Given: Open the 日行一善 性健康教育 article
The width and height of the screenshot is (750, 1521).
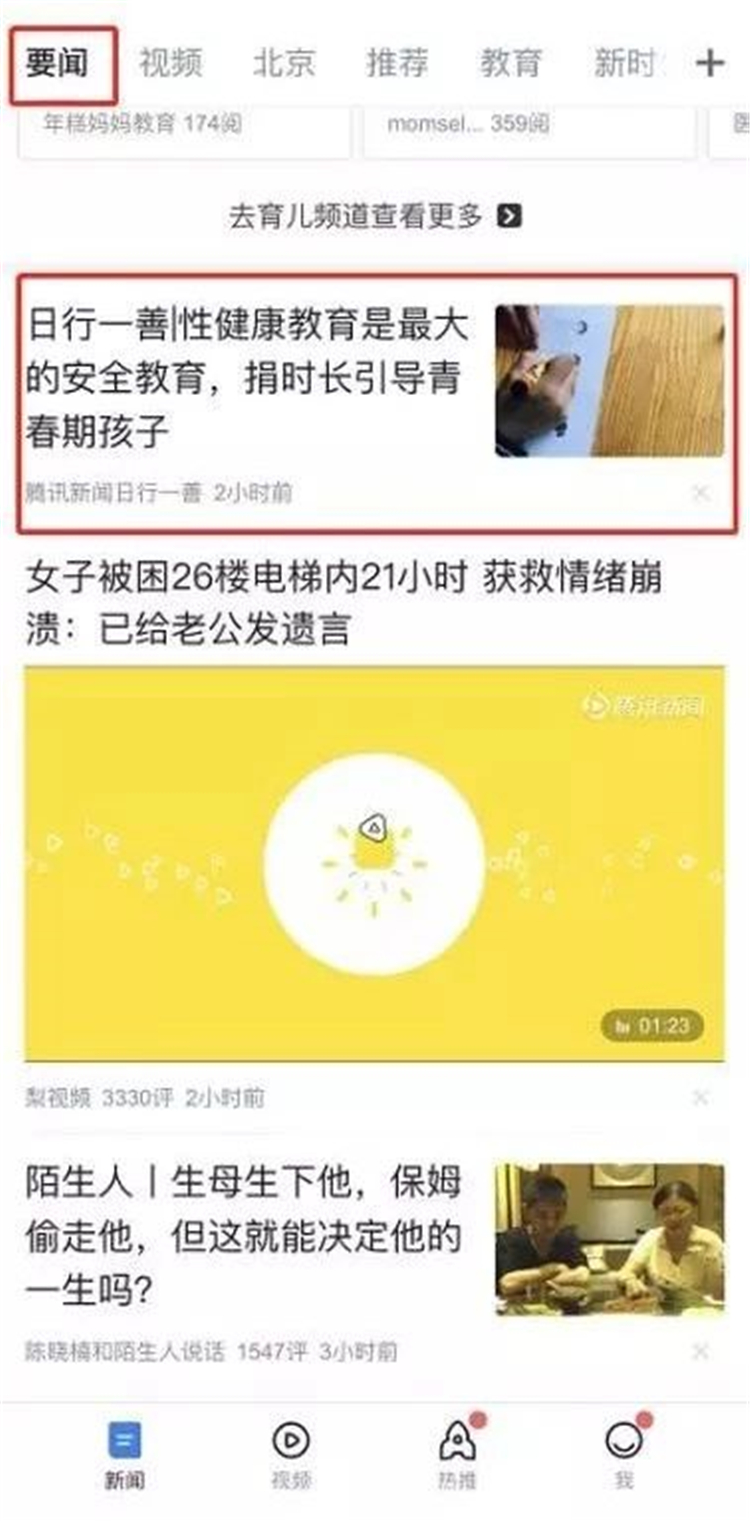Looking at the screenshot, I should coord(250,380).
